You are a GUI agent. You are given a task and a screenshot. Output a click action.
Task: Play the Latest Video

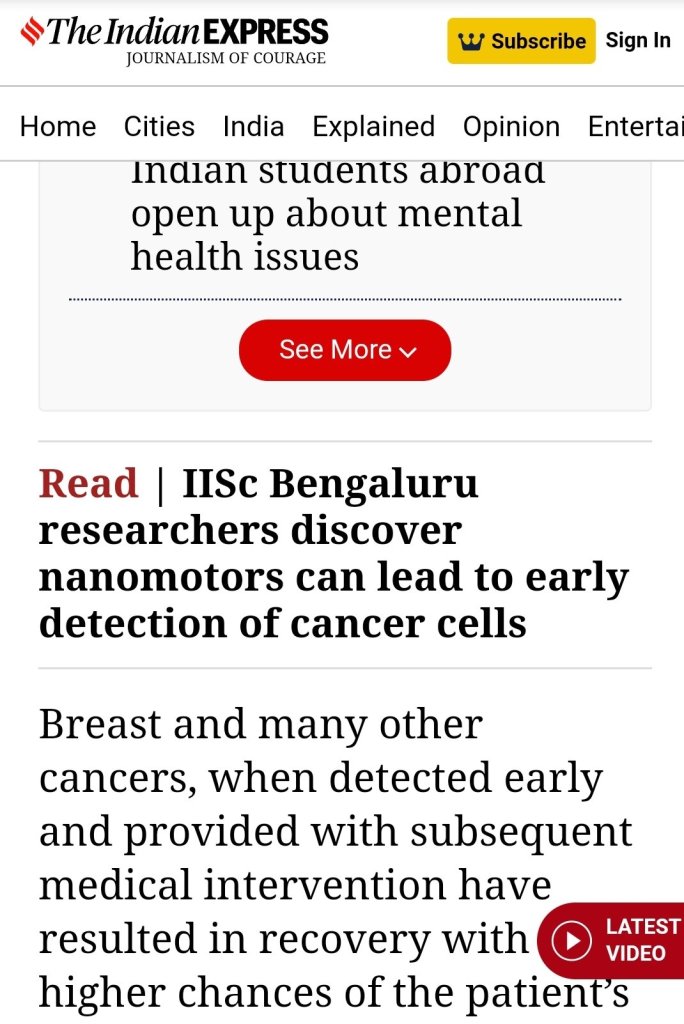612,940
